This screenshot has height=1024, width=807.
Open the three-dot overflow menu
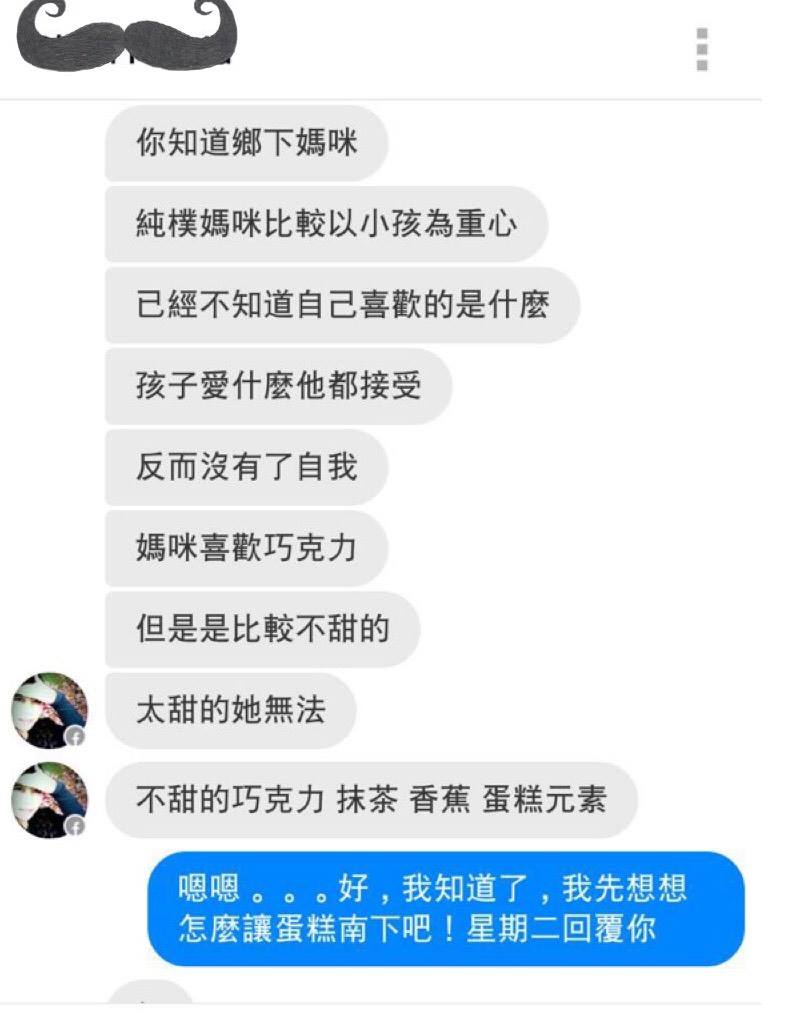[702, 49]
